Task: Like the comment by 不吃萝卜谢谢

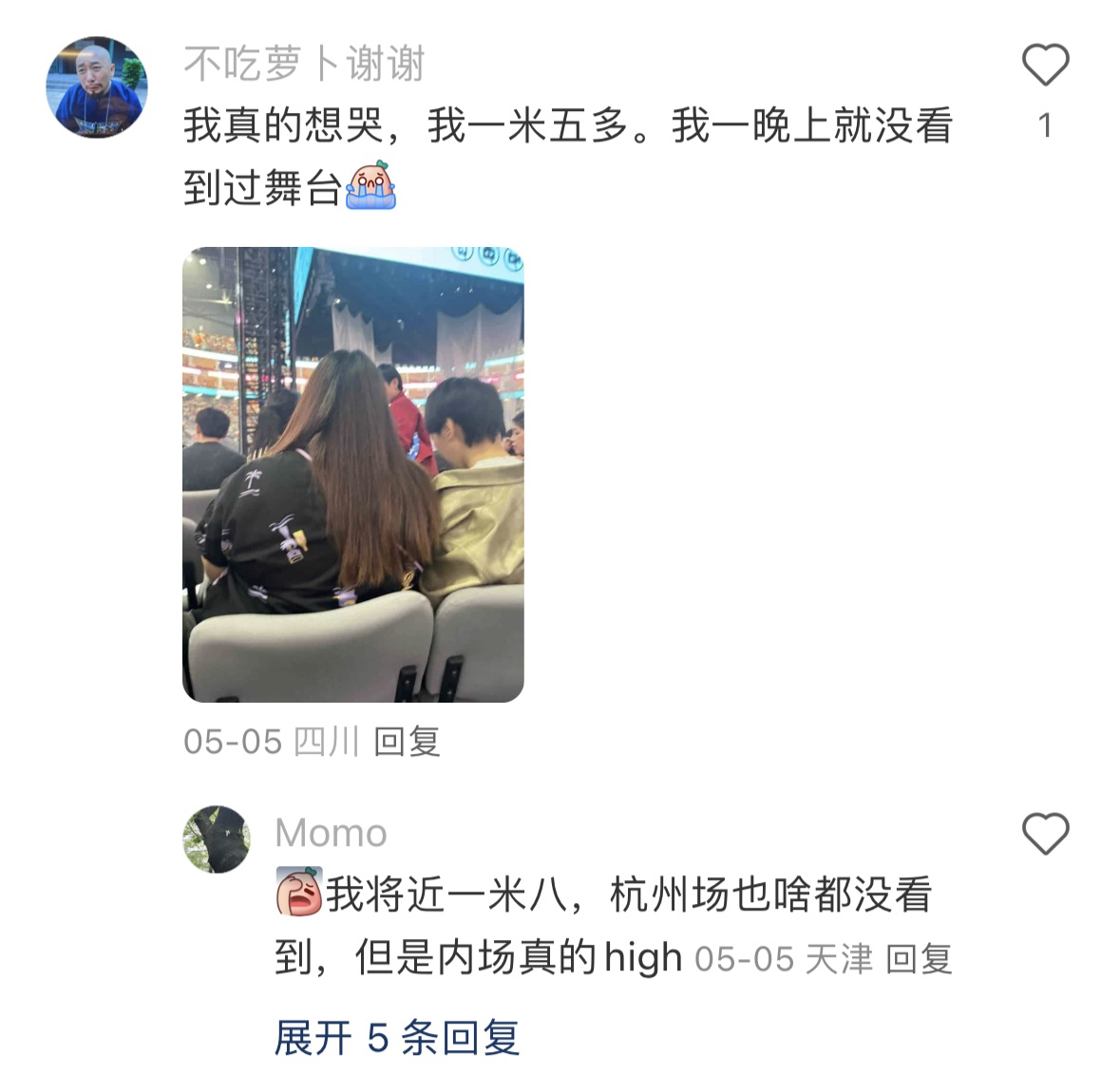Action: [x=1045, y=66]
